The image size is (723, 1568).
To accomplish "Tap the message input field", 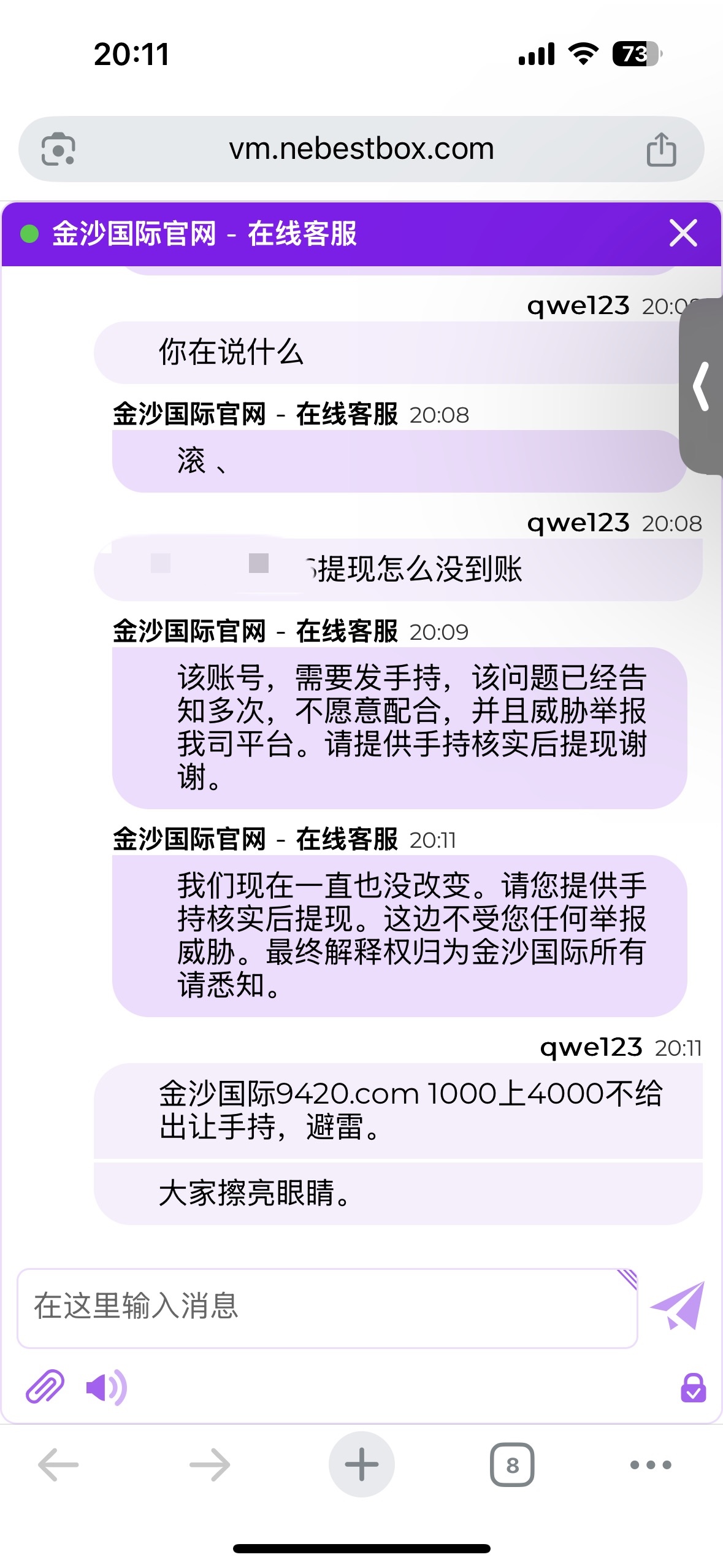I will [x=327, y=1307].
